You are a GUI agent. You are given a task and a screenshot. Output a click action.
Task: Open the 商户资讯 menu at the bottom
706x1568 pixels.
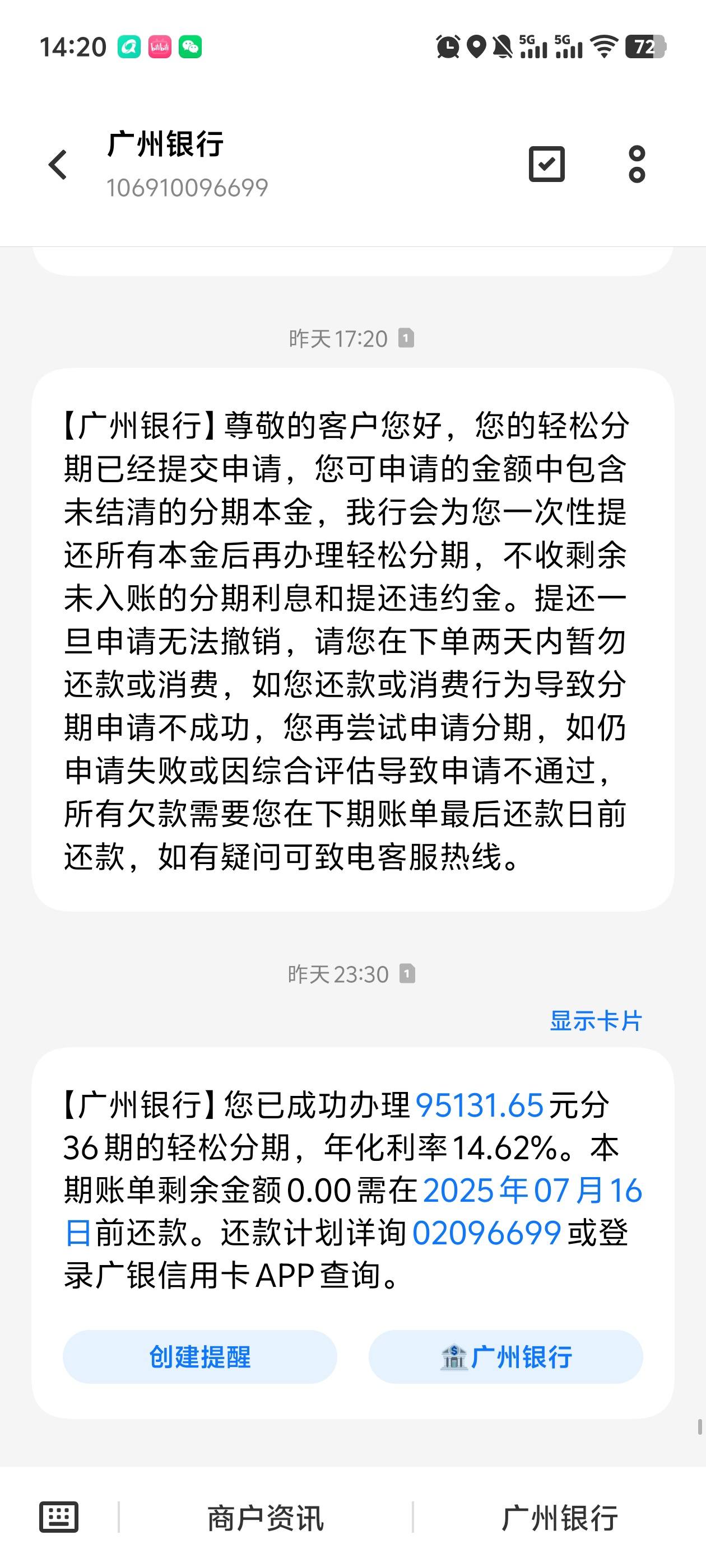pyautogui.click(x=266, y=1518)
